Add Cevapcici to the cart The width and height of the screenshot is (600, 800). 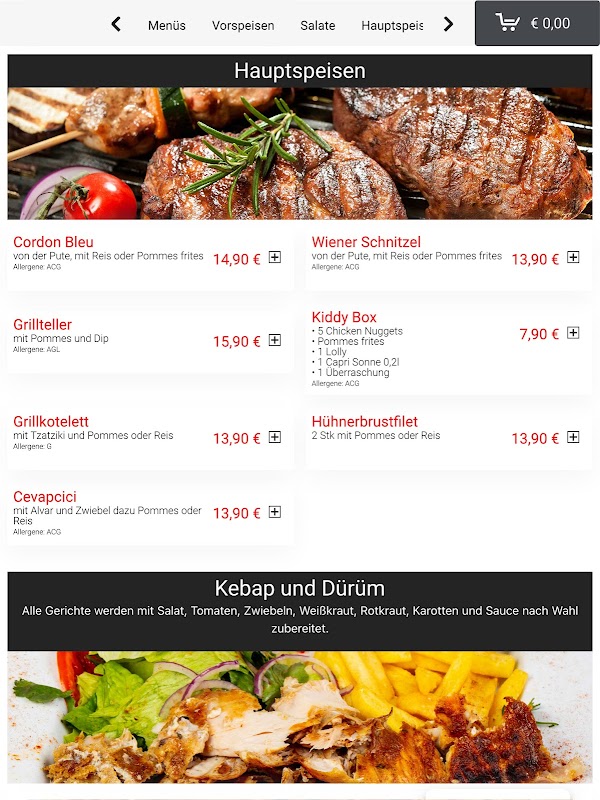coord(275,513)
